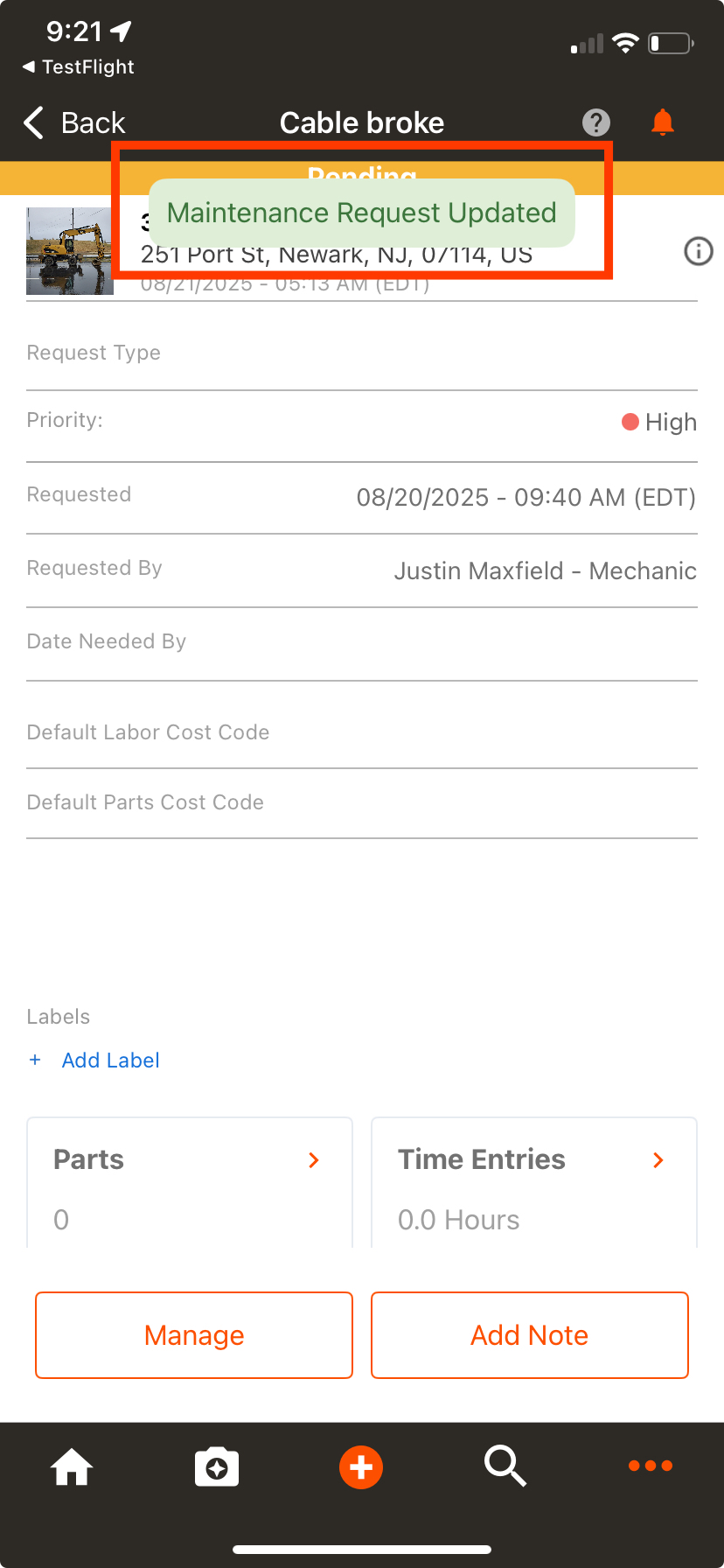Open the Parts card
The width and height of the screenshot is (724, 1568).
pos(190,1183)
